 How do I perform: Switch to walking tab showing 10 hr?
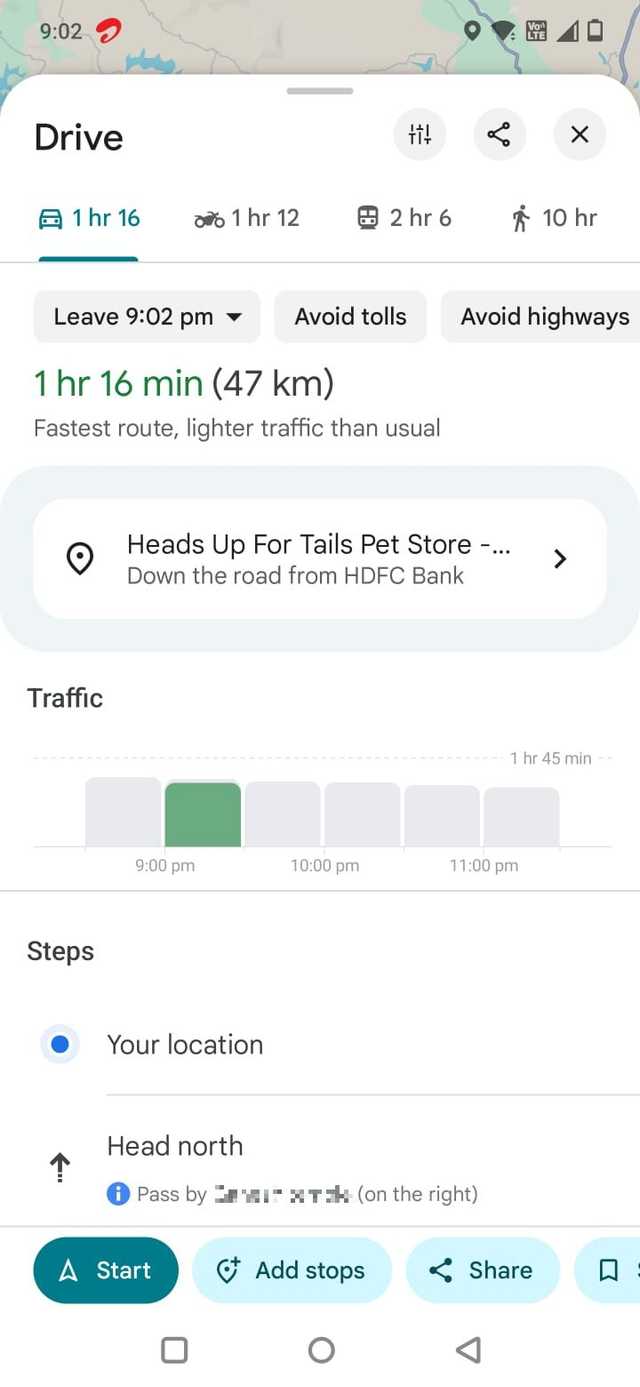553,218
